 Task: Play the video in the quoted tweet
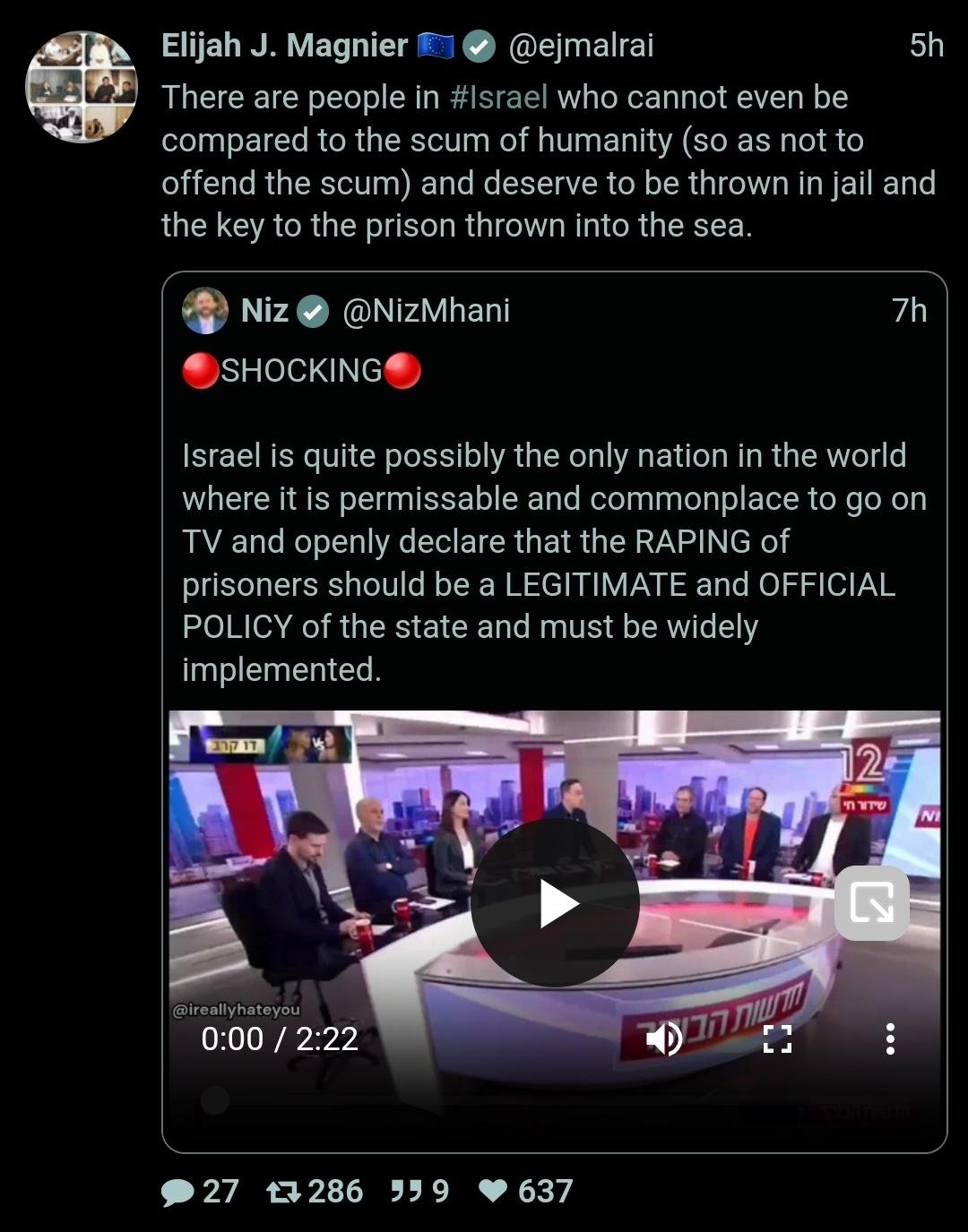555,903
